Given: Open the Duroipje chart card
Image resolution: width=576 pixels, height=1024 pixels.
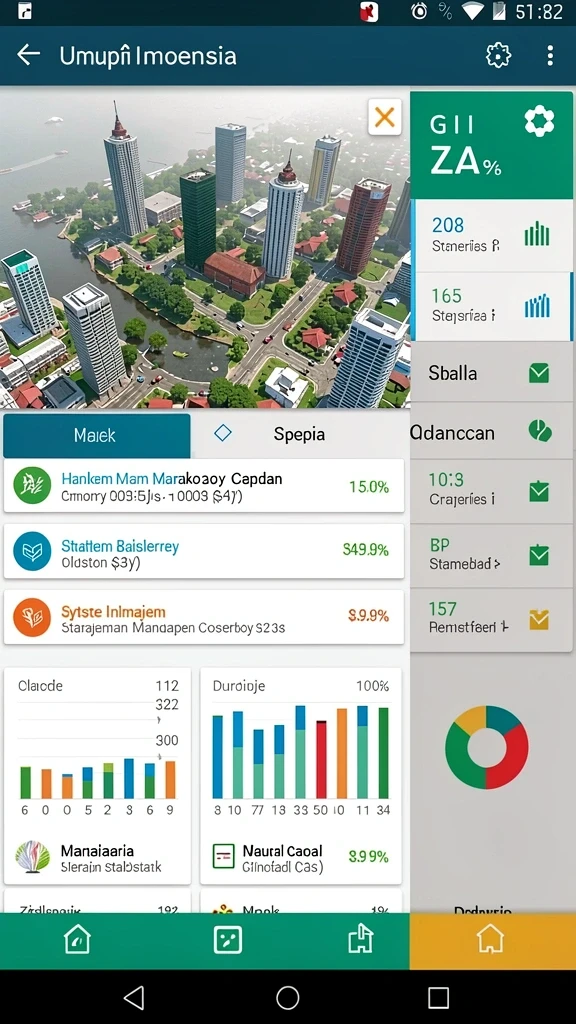Looking at the screenshot, I should pos(300,775).
